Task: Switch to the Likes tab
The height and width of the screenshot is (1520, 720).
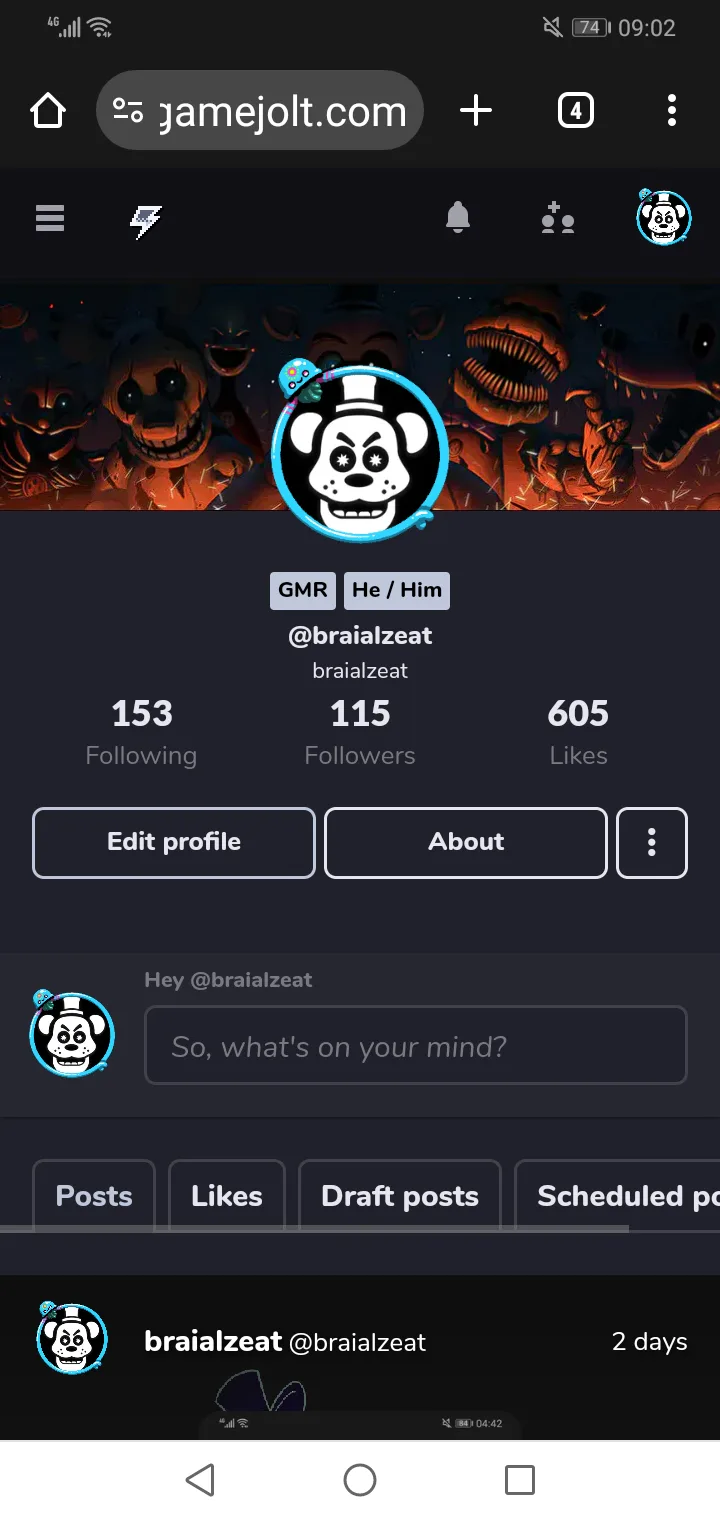Action: click(227, 1195)
